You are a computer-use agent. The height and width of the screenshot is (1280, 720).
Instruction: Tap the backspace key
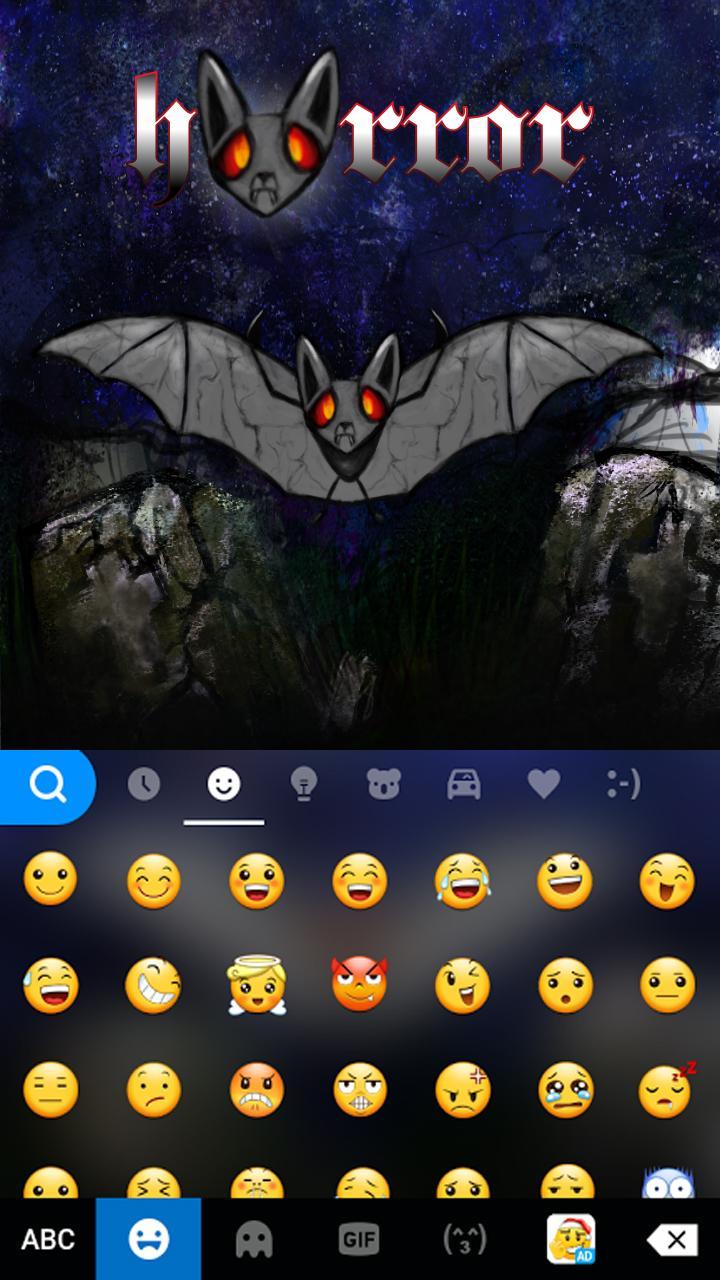[672, 1240]
